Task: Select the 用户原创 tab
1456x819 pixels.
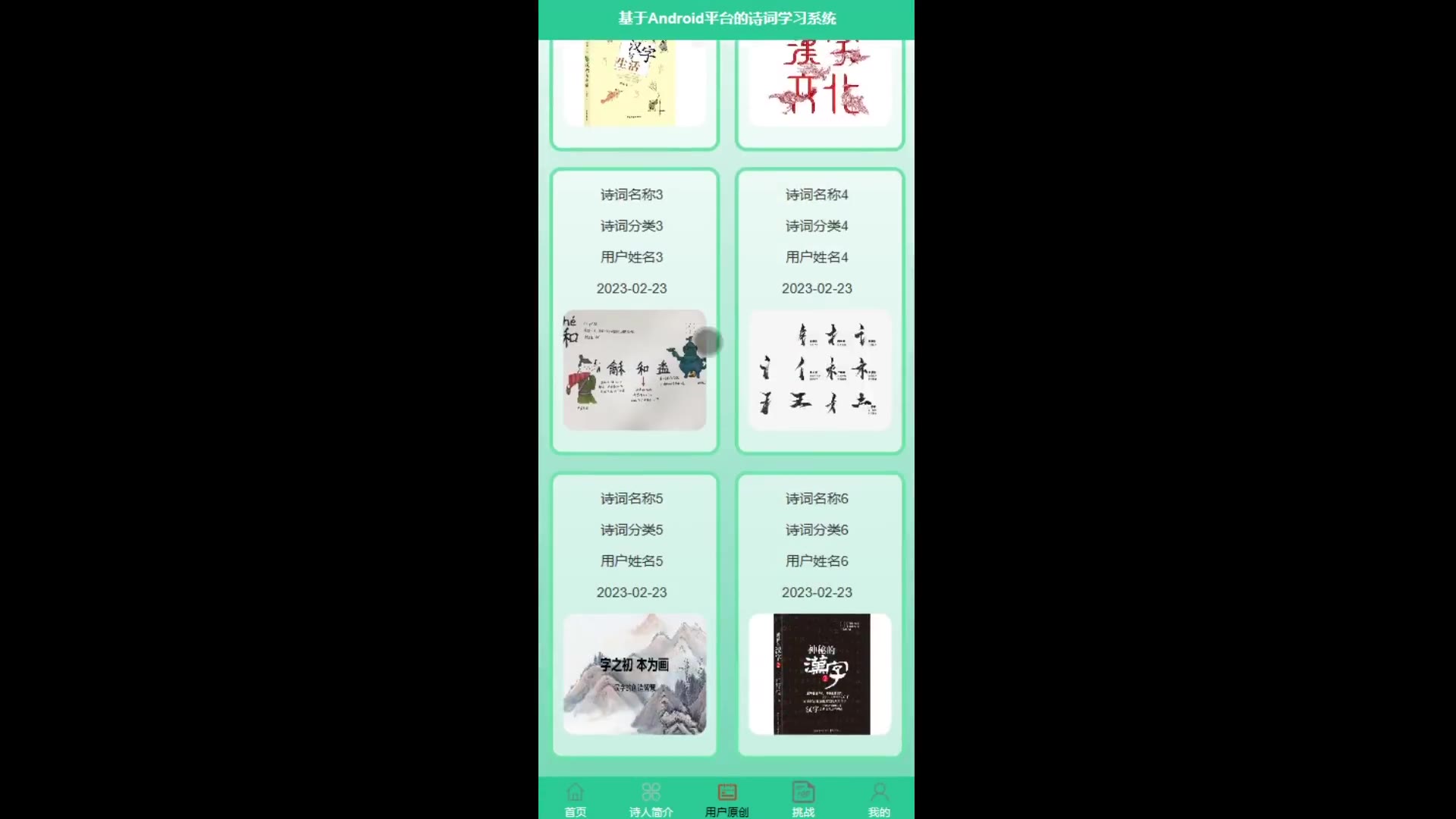Action: click(x=726, y=799)
